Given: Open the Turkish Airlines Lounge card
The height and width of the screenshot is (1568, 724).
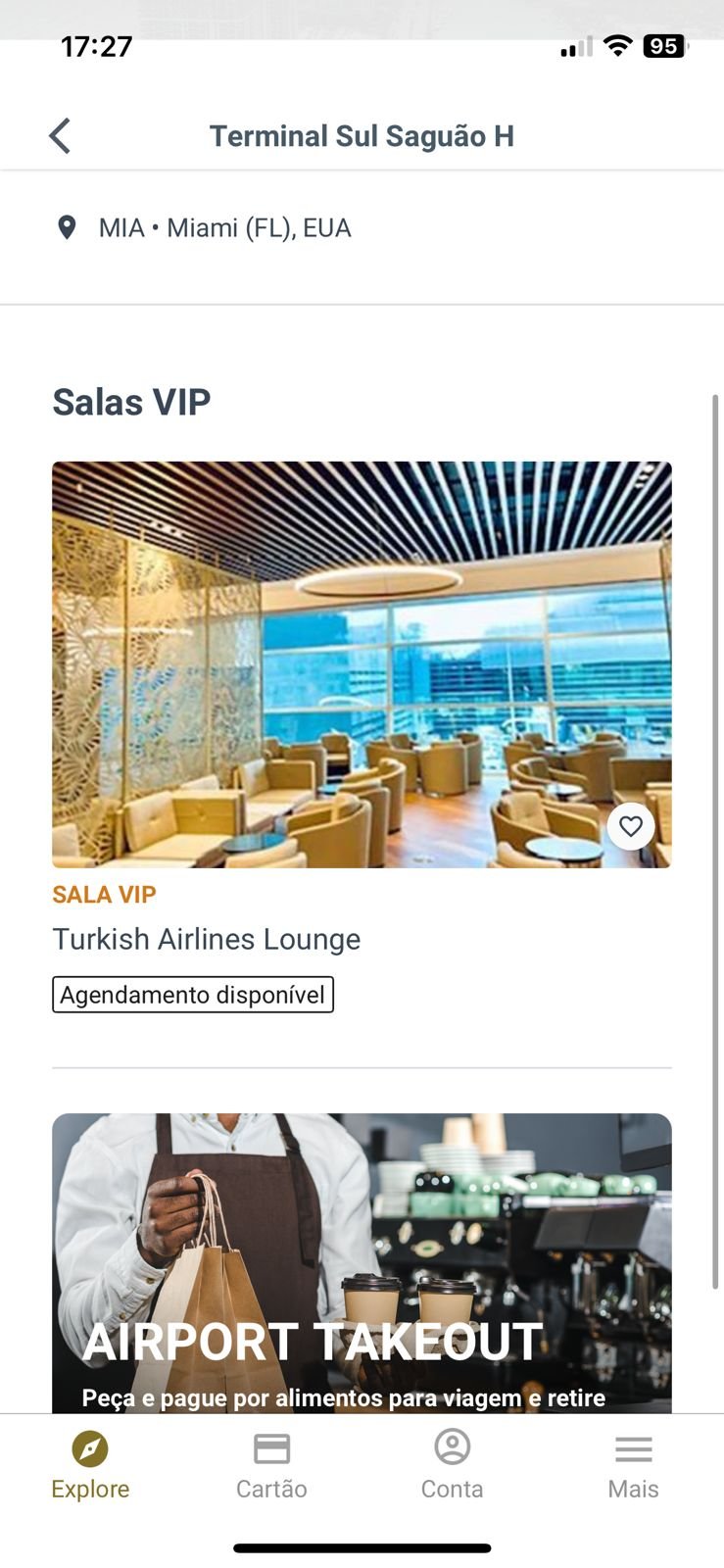Looking at the screenshot, I should tap(362, 664).
